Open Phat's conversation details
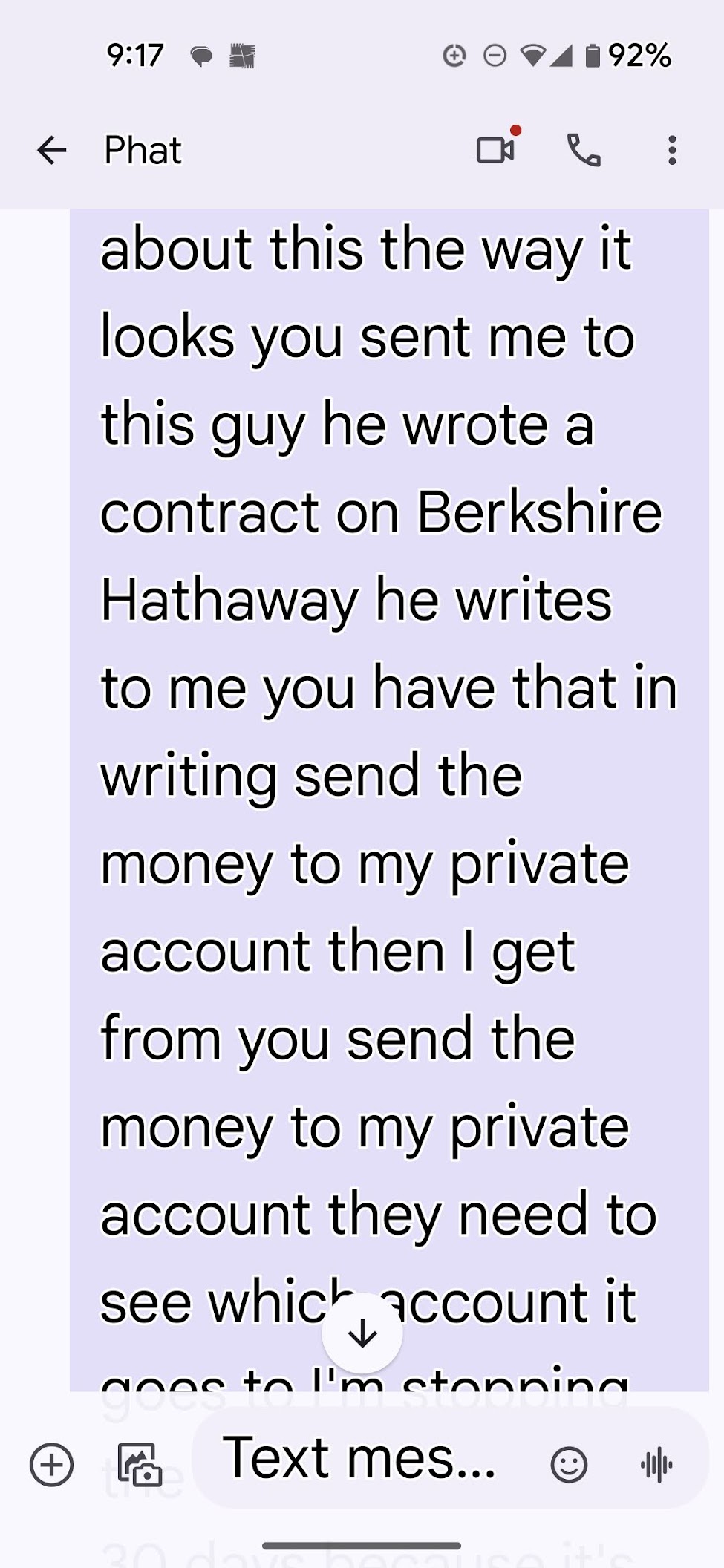 click(x=143, y=151)
